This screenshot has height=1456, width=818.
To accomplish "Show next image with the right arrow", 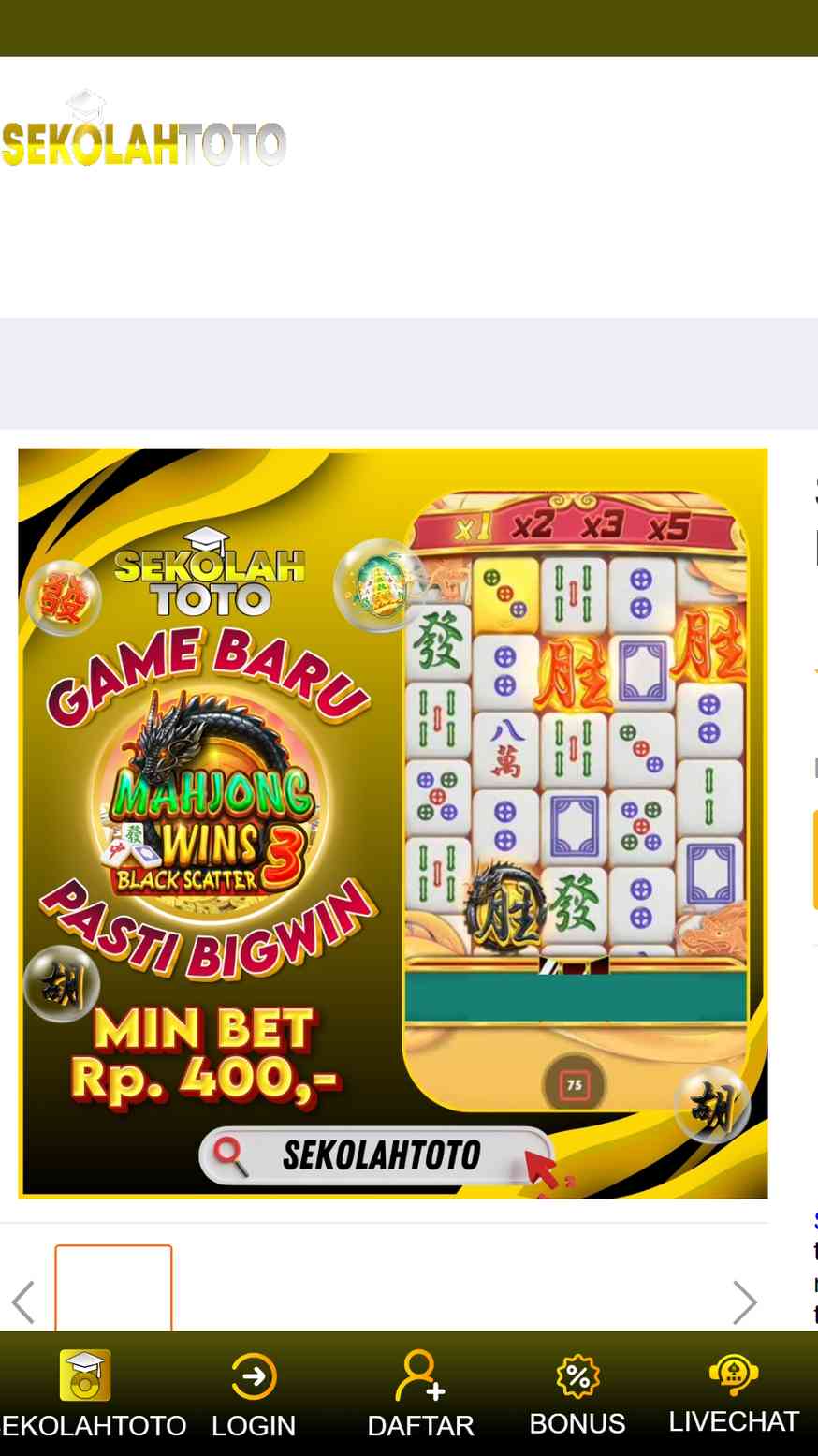I will pyautogui.click(x=744, y=1302).
